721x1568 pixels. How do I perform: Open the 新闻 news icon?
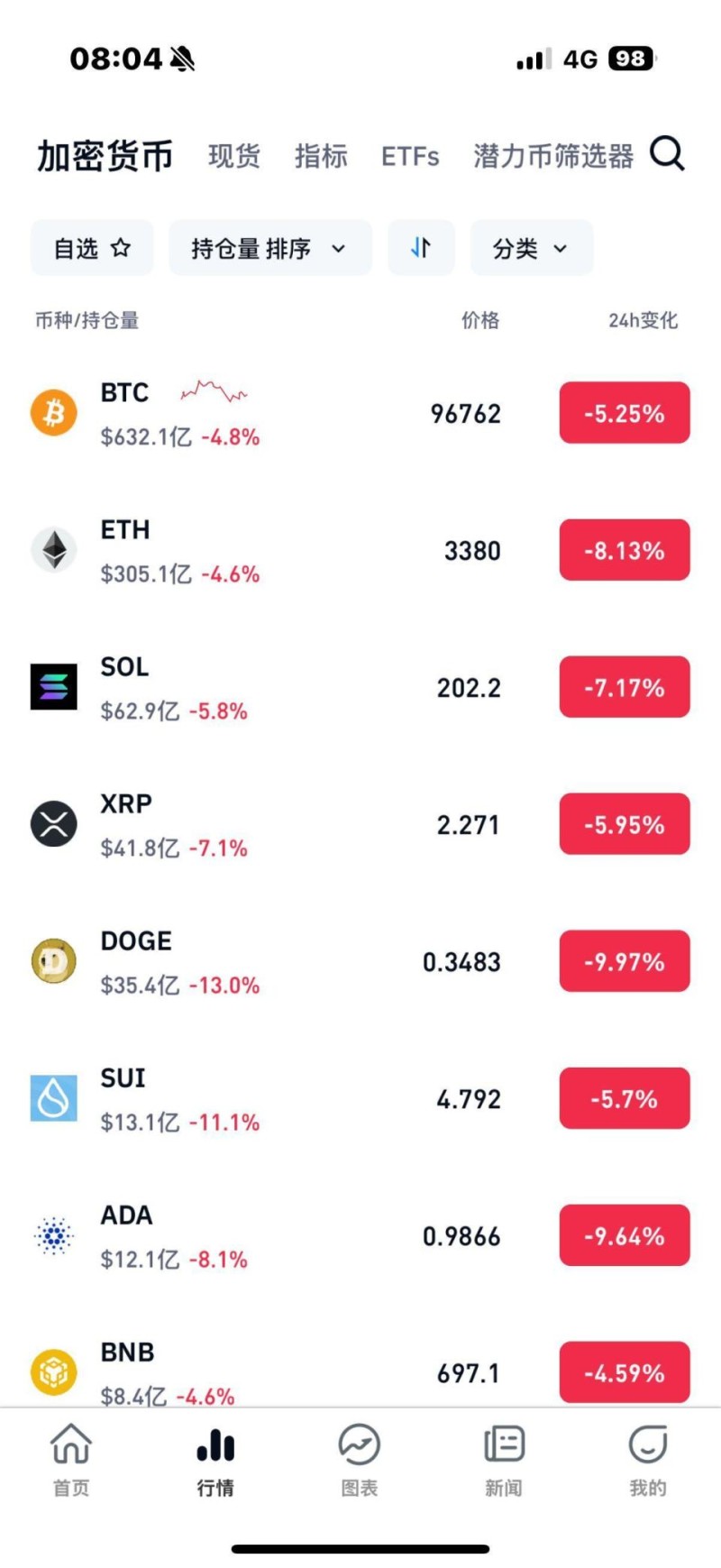point(502,1445)
